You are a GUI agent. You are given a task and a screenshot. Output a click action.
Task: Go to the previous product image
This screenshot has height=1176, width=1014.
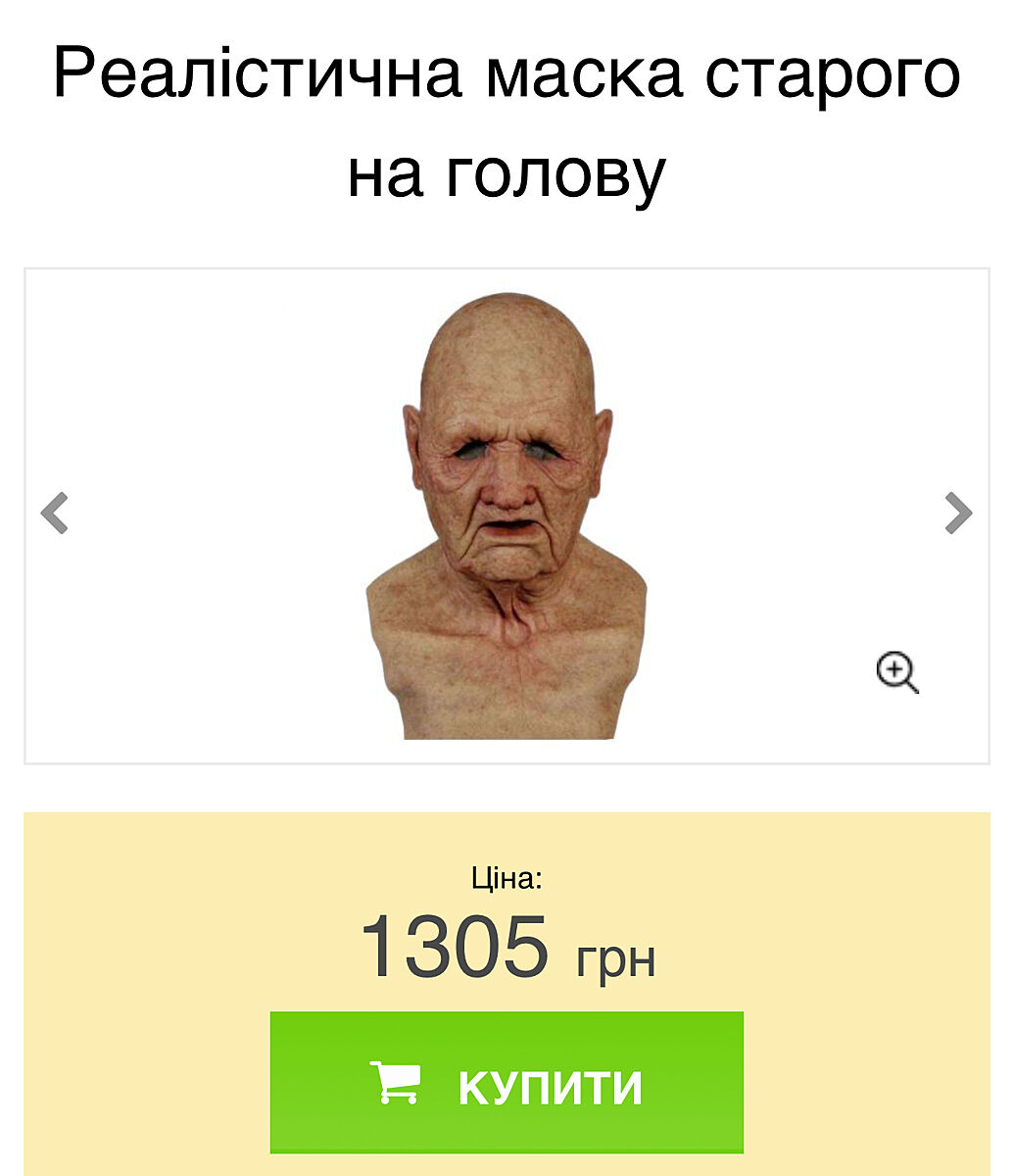[x=55, y=513]
